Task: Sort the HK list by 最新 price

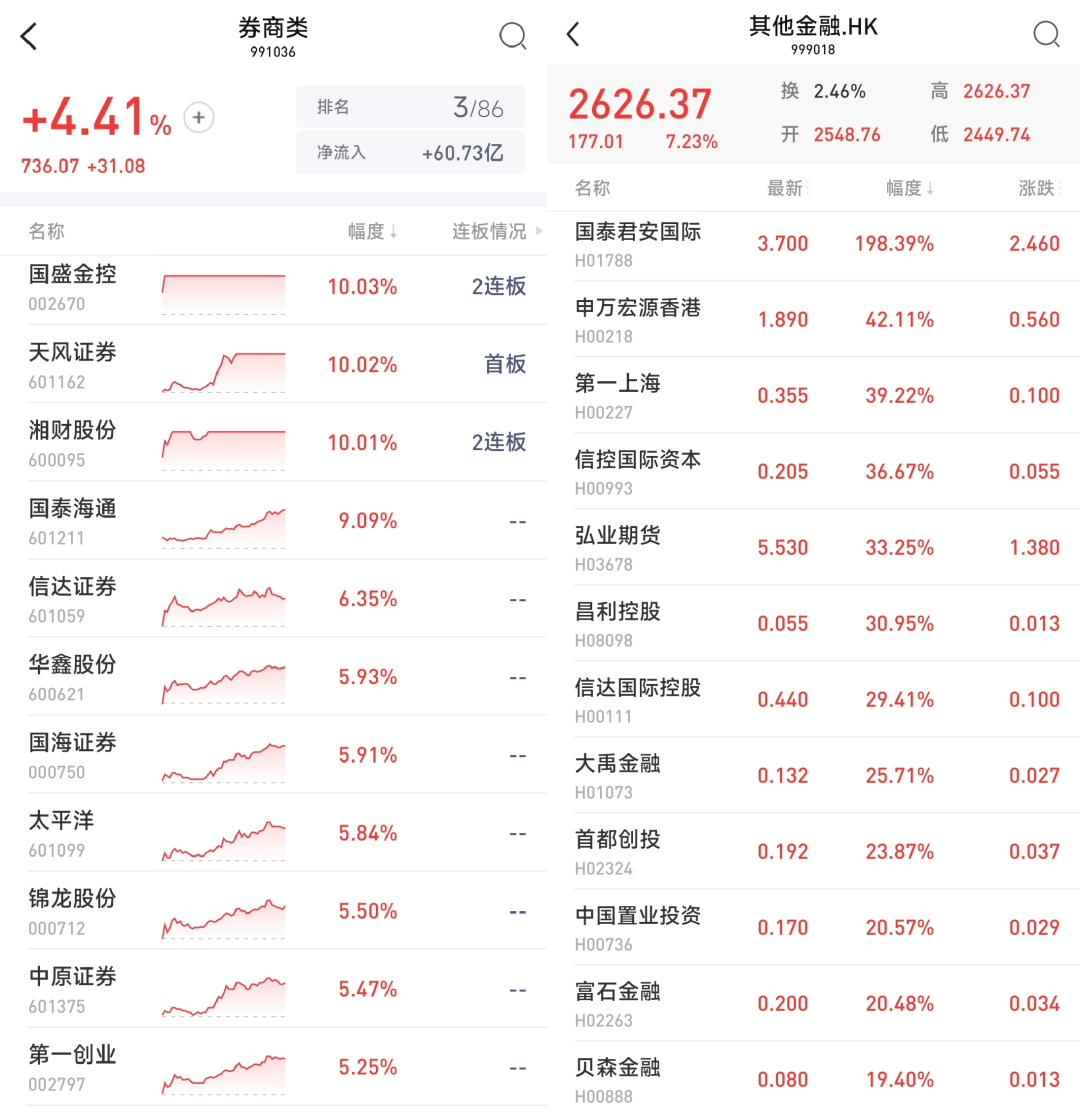Action: (x=788, y=188)
